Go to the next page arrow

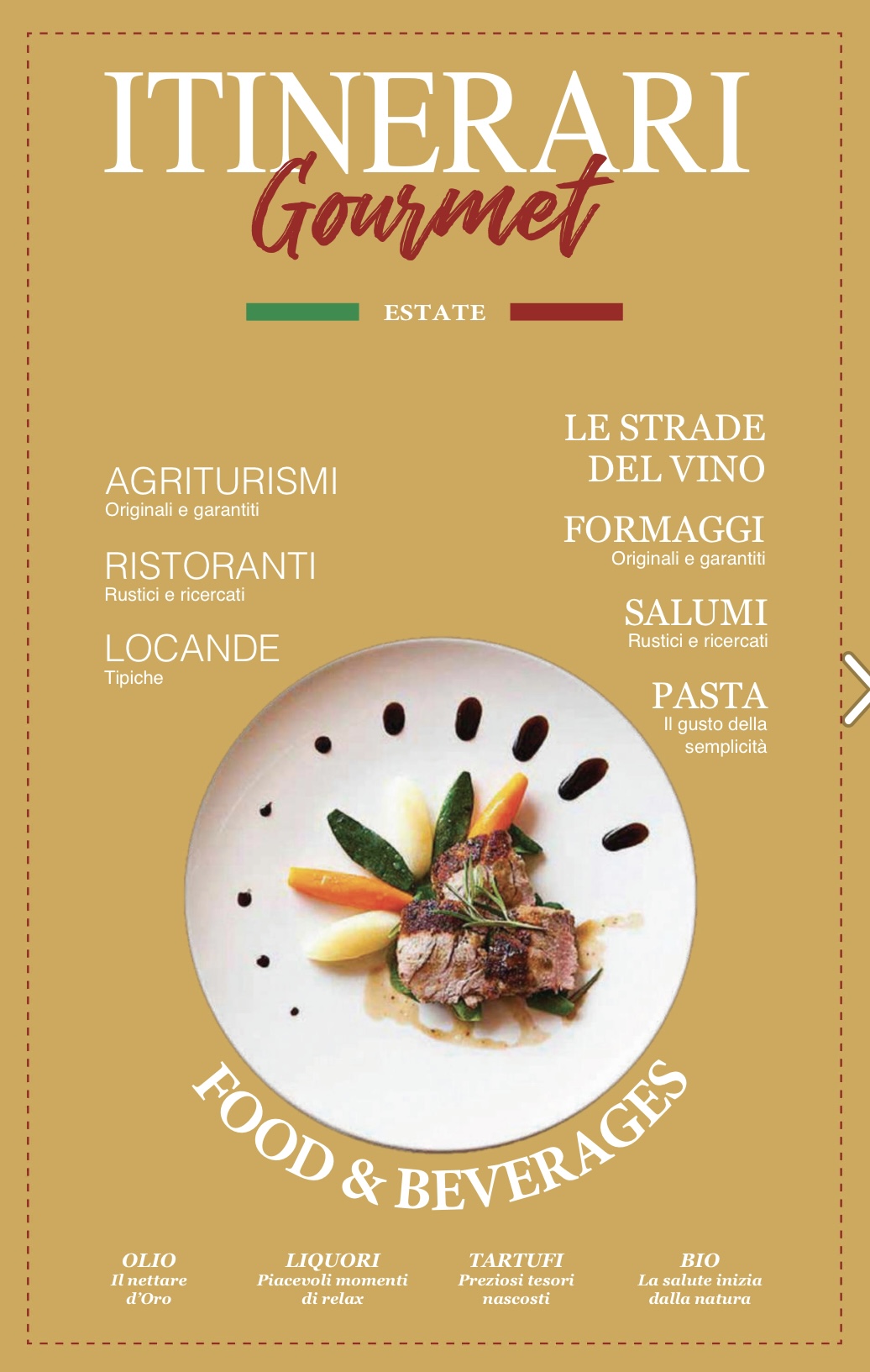tap(856, 688)
